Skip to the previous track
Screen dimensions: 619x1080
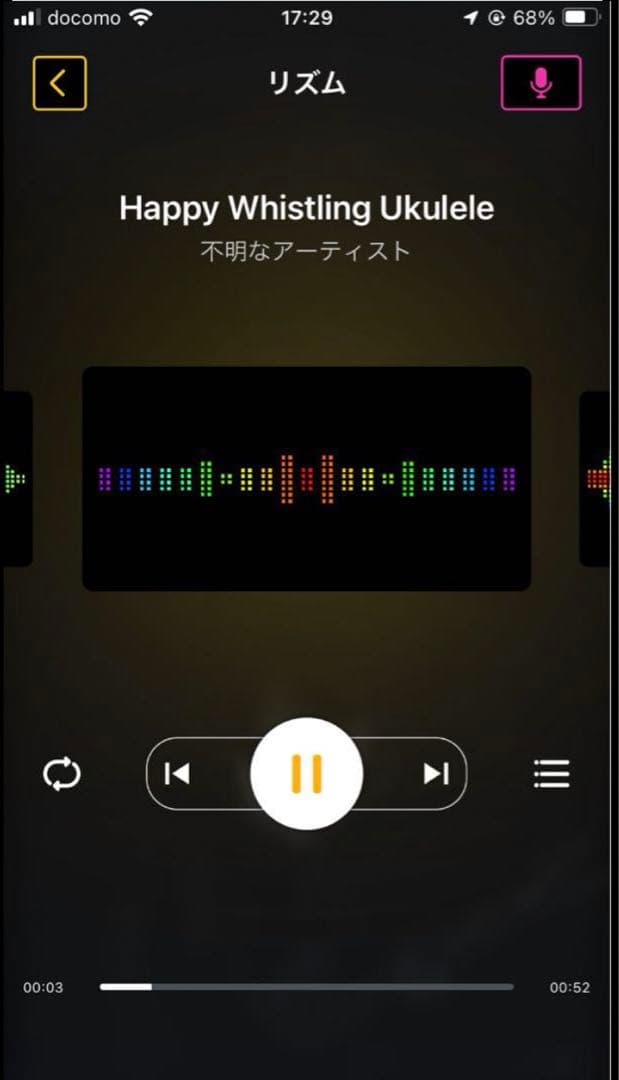click(x=178, y=773)
